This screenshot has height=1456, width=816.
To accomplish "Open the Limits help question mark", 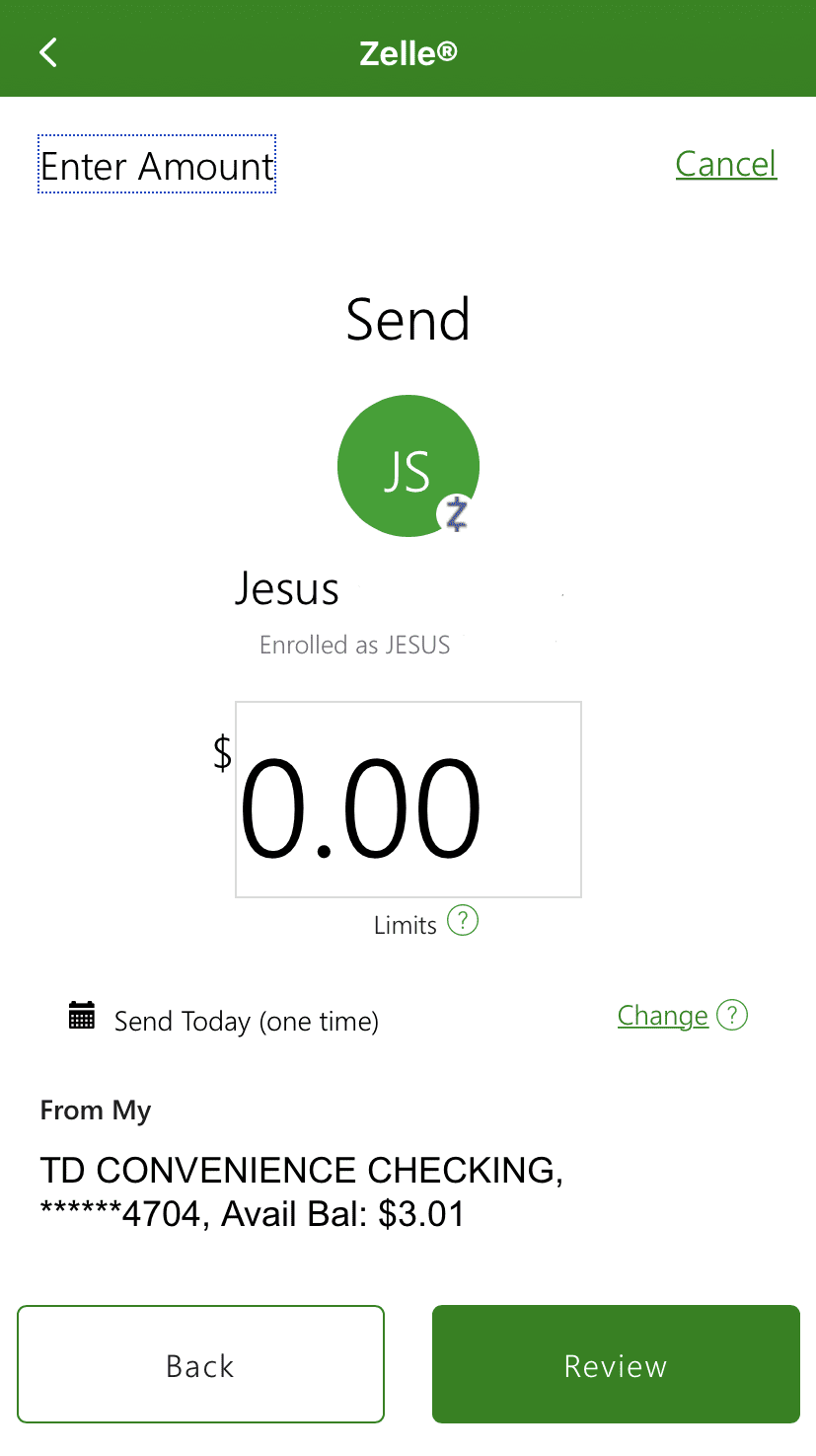I will [x=464, y=920].
